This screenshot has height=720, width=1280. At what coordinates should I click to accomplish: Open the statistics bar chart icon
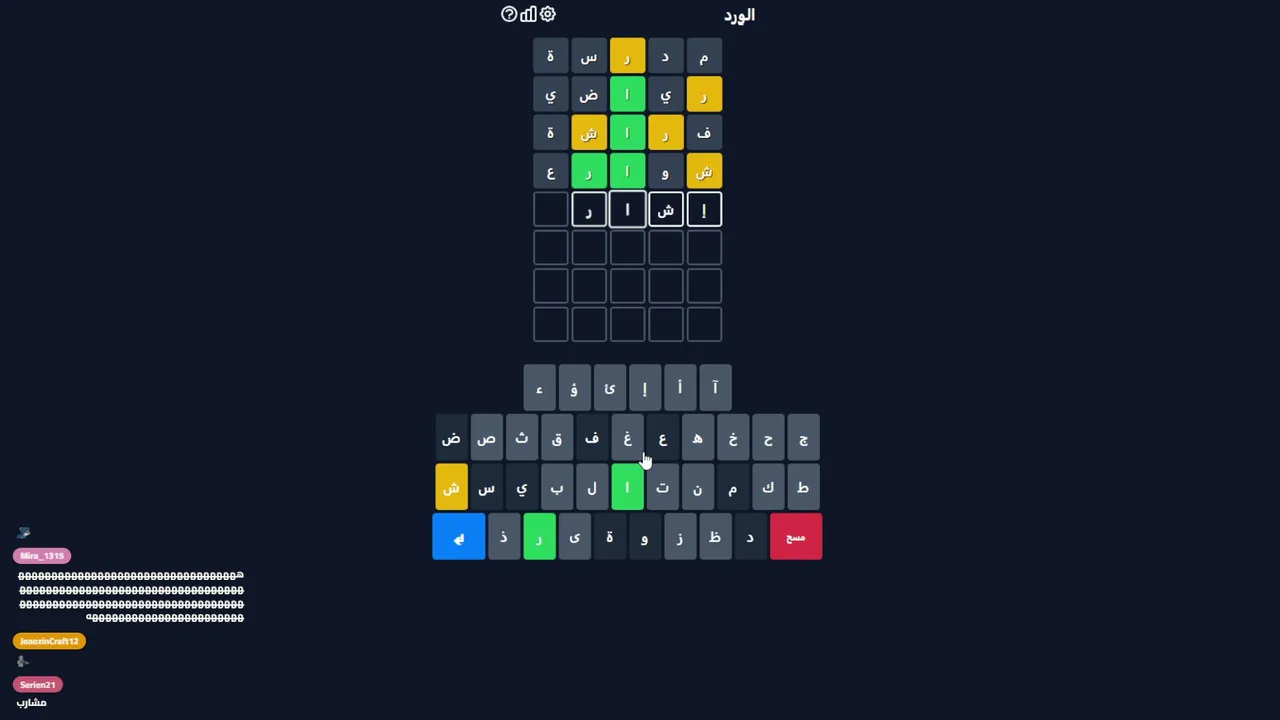point(528,14)
